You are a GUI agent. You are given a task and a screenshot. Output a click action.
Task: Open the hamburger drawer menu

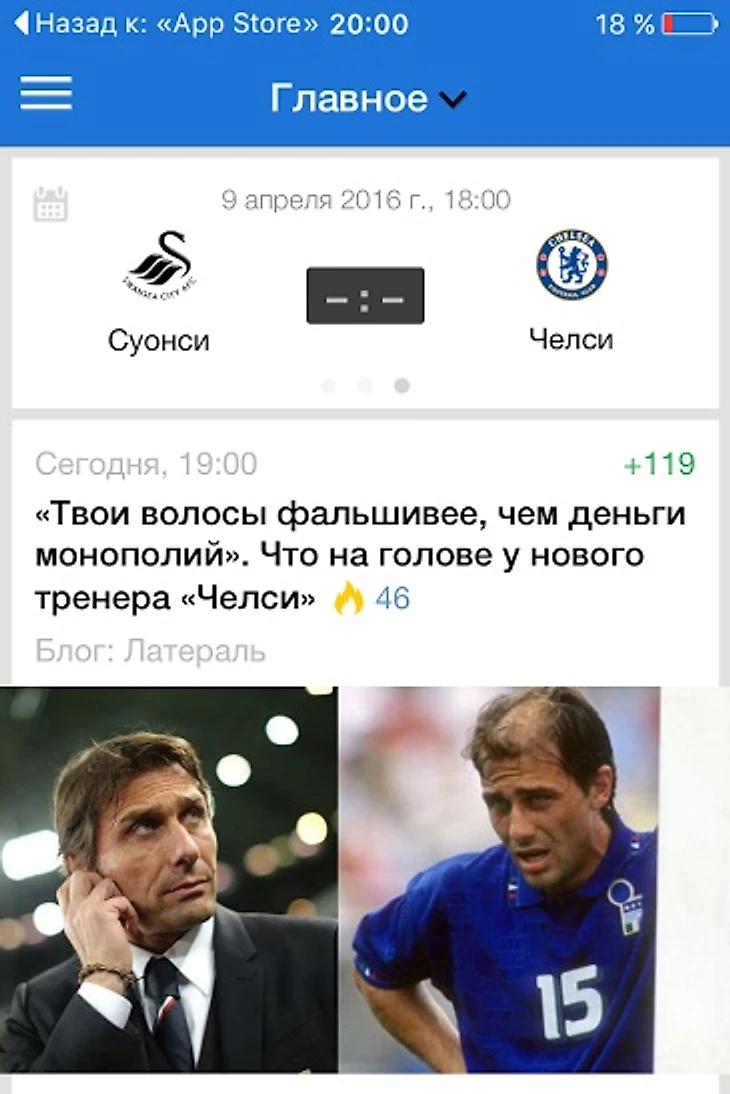tap(46, 95)
